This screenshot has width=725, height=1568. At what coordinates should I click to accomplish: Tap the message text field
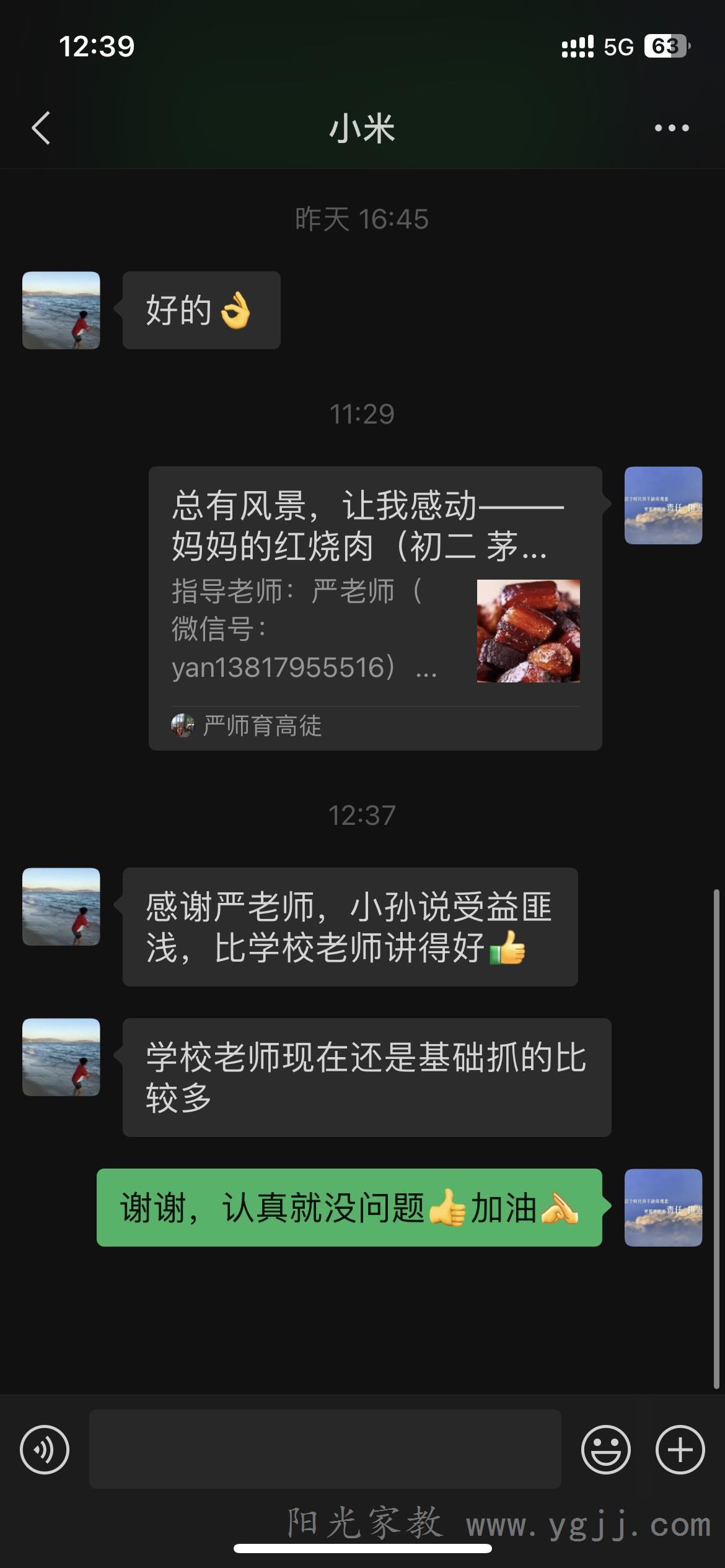325,1449
